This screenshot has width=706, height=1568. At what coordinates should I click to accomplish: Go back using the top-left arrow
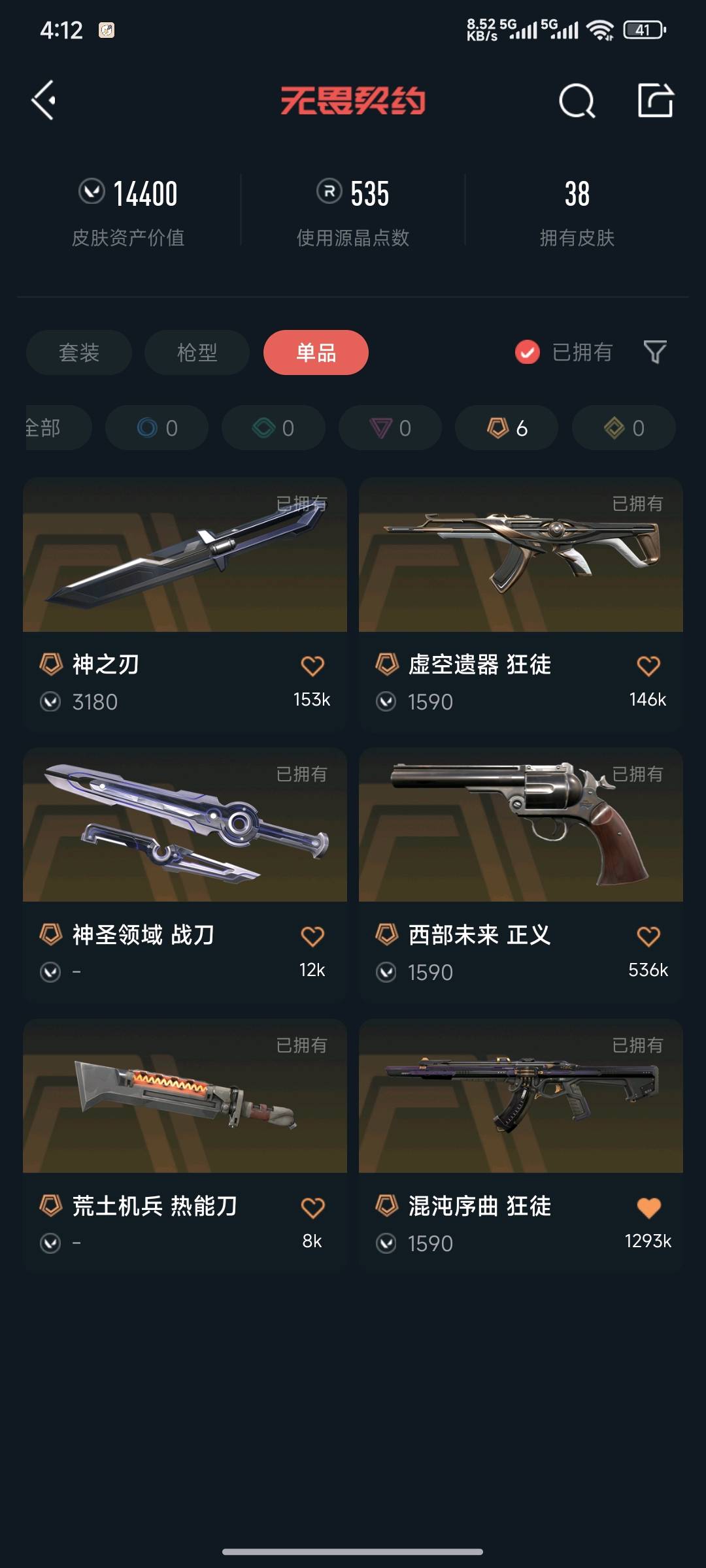44,101
